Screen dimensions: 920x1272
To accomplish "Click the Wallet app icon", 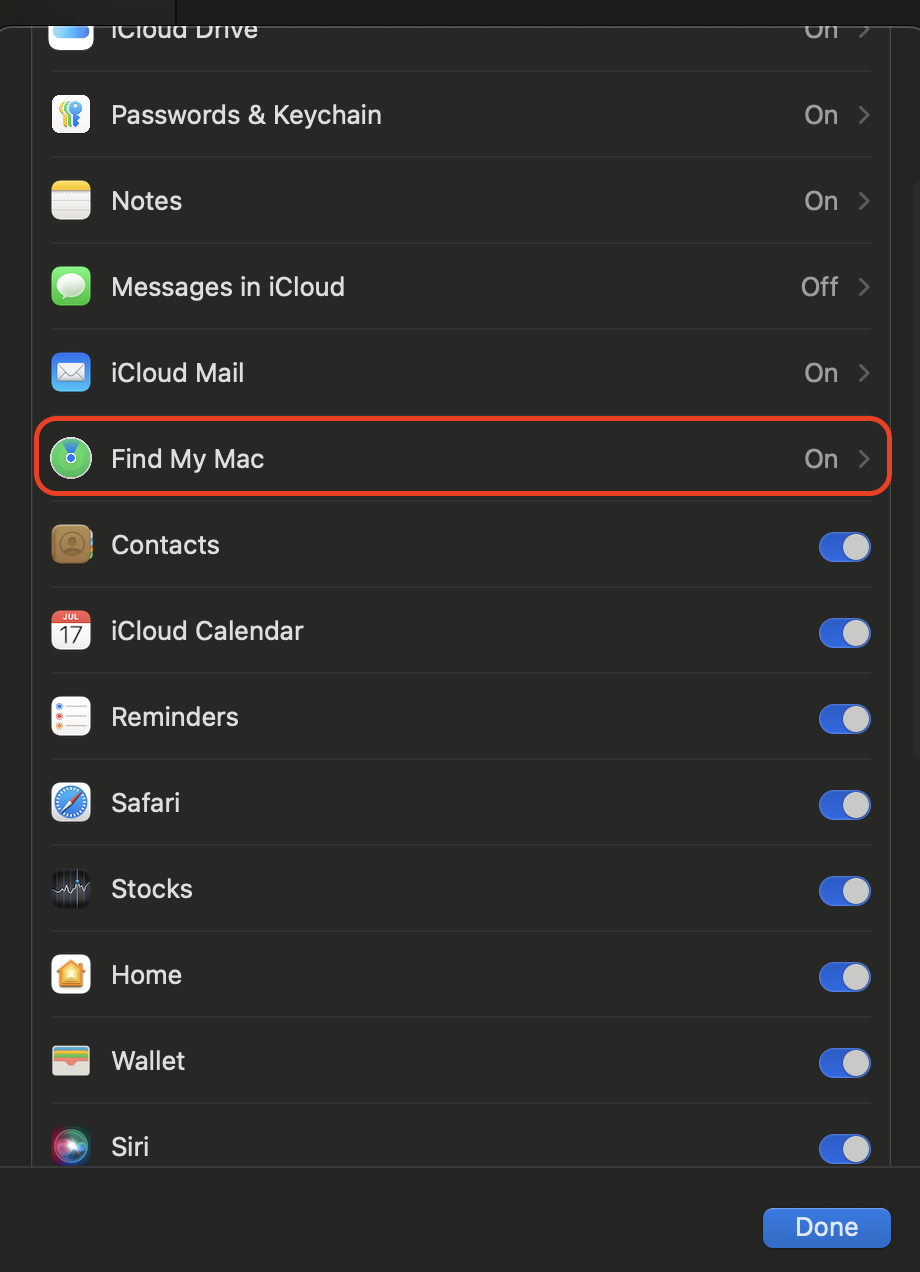I will (70, 1061).
